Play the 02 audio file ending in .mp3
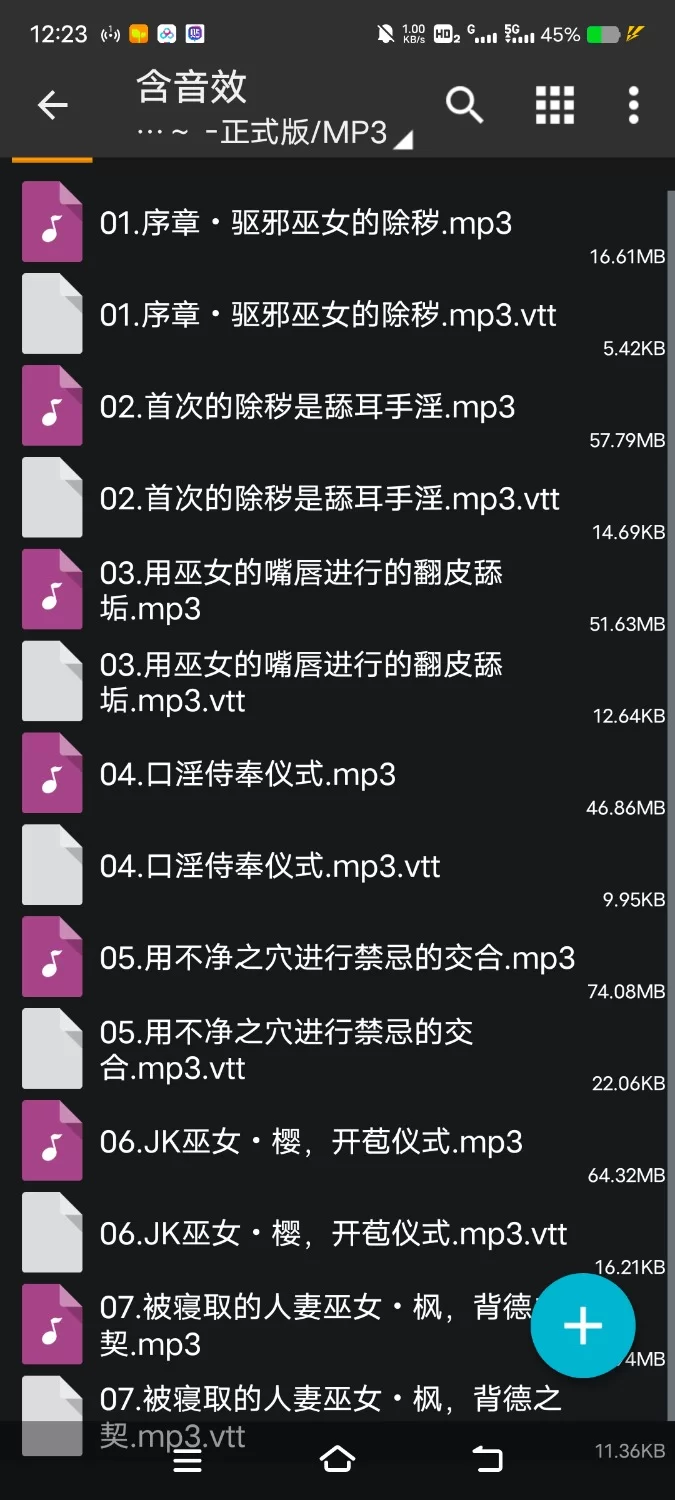This screenshot has width=675, height=1500. click(x=307, y=407)
